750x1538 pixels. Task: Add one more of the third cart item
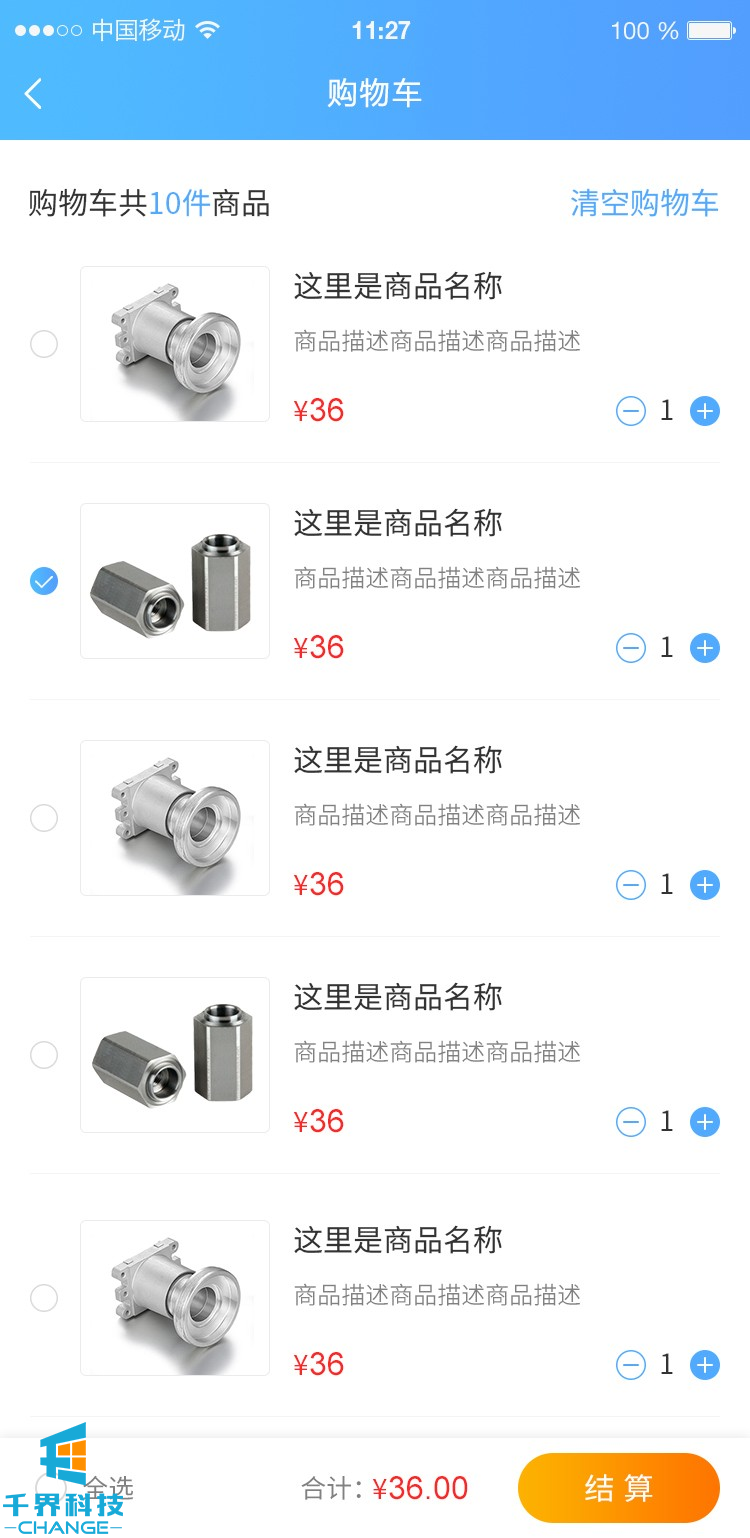[x=705, y=885]
